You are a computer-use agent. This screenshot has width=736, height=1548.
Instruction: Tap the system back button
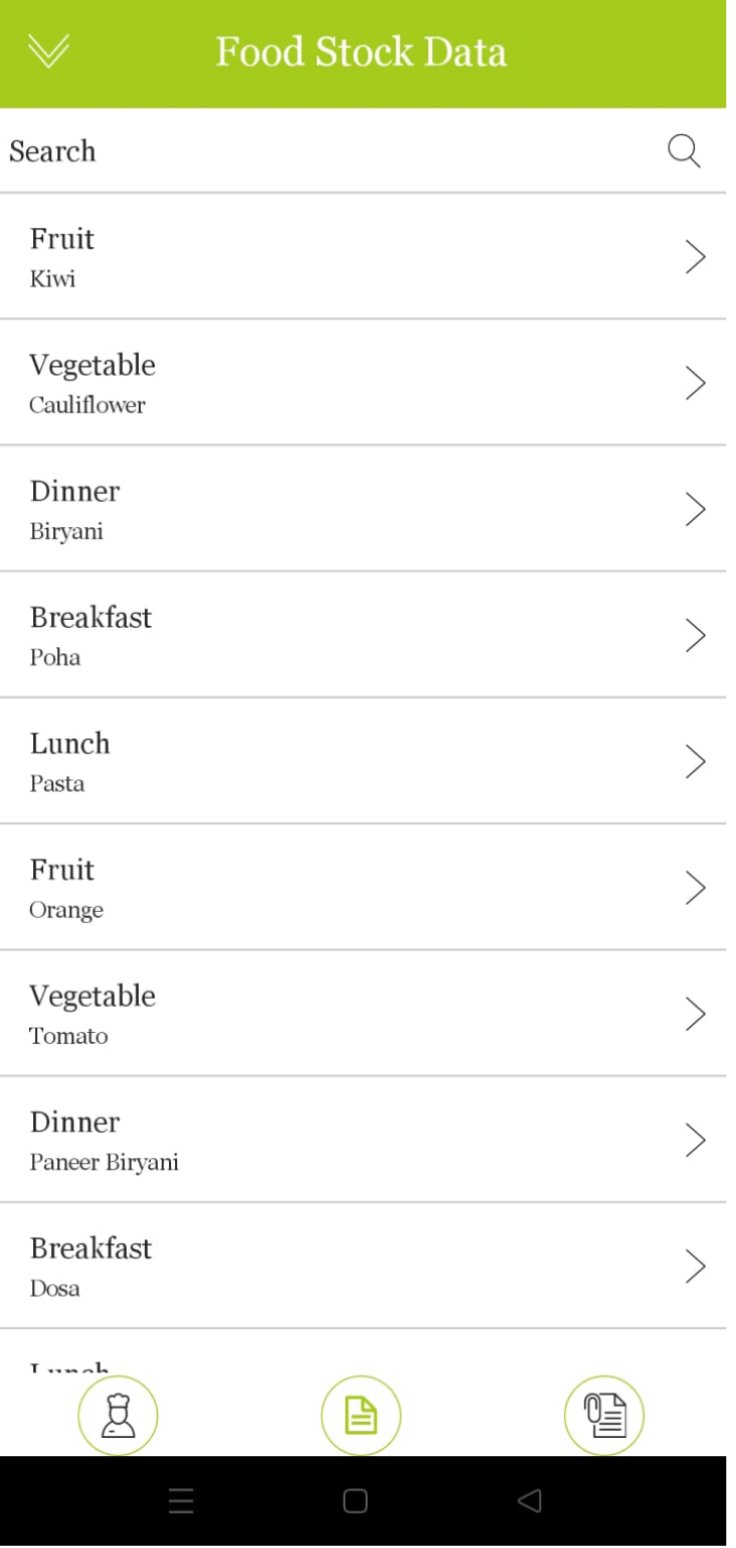click(530, 1501)
